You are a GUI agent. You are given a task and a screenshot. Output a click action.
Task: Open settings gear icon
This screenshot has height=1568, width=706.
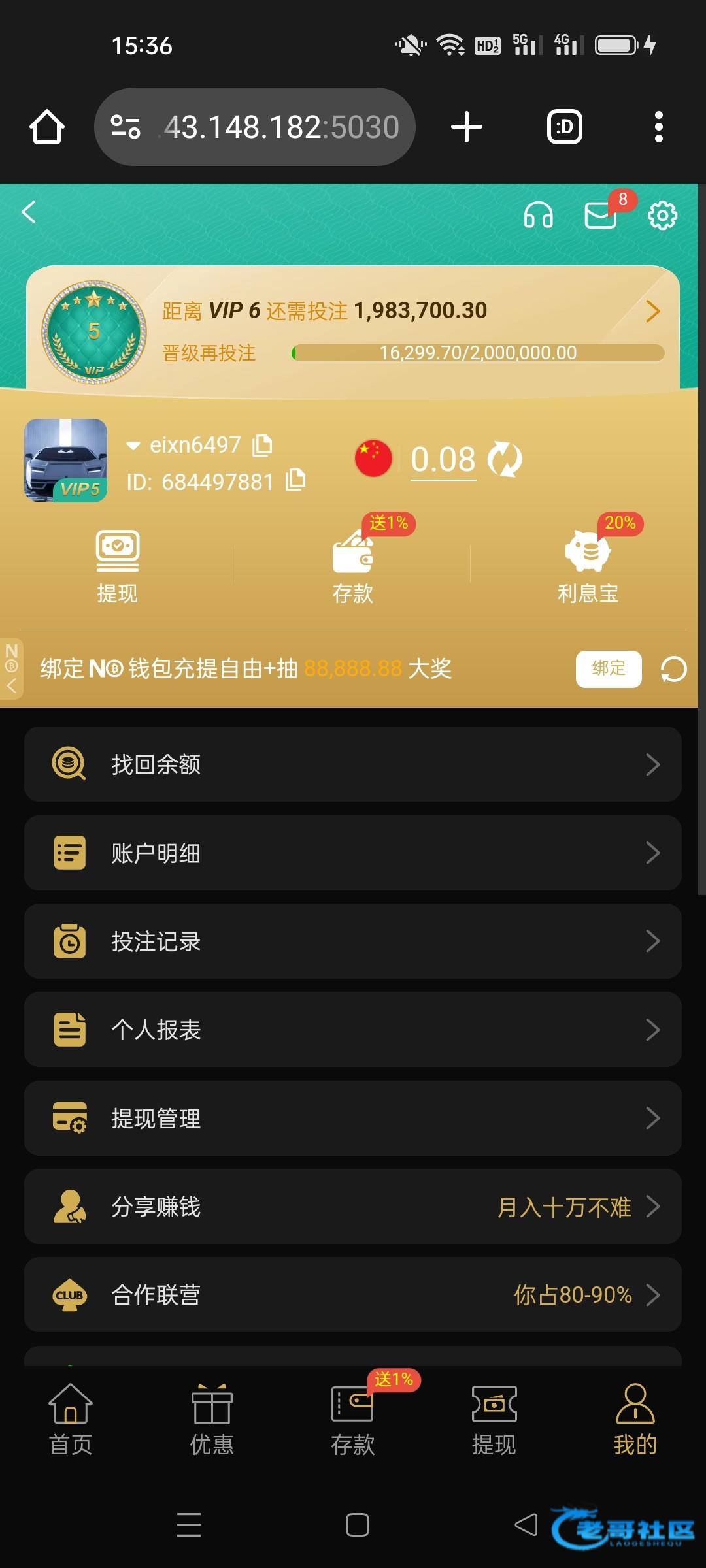662,216
